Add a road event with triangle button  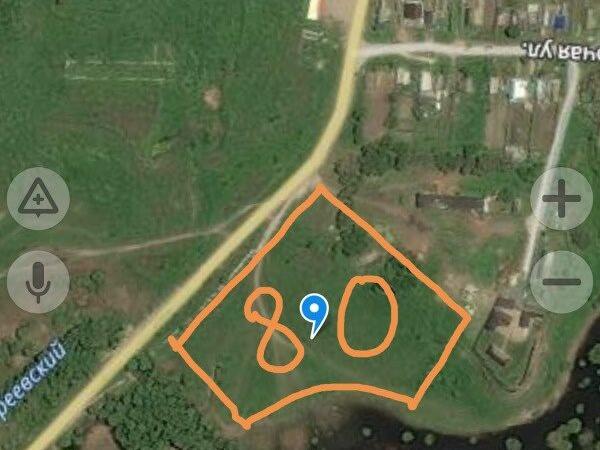pyautogui.click(x=38, y=200)
